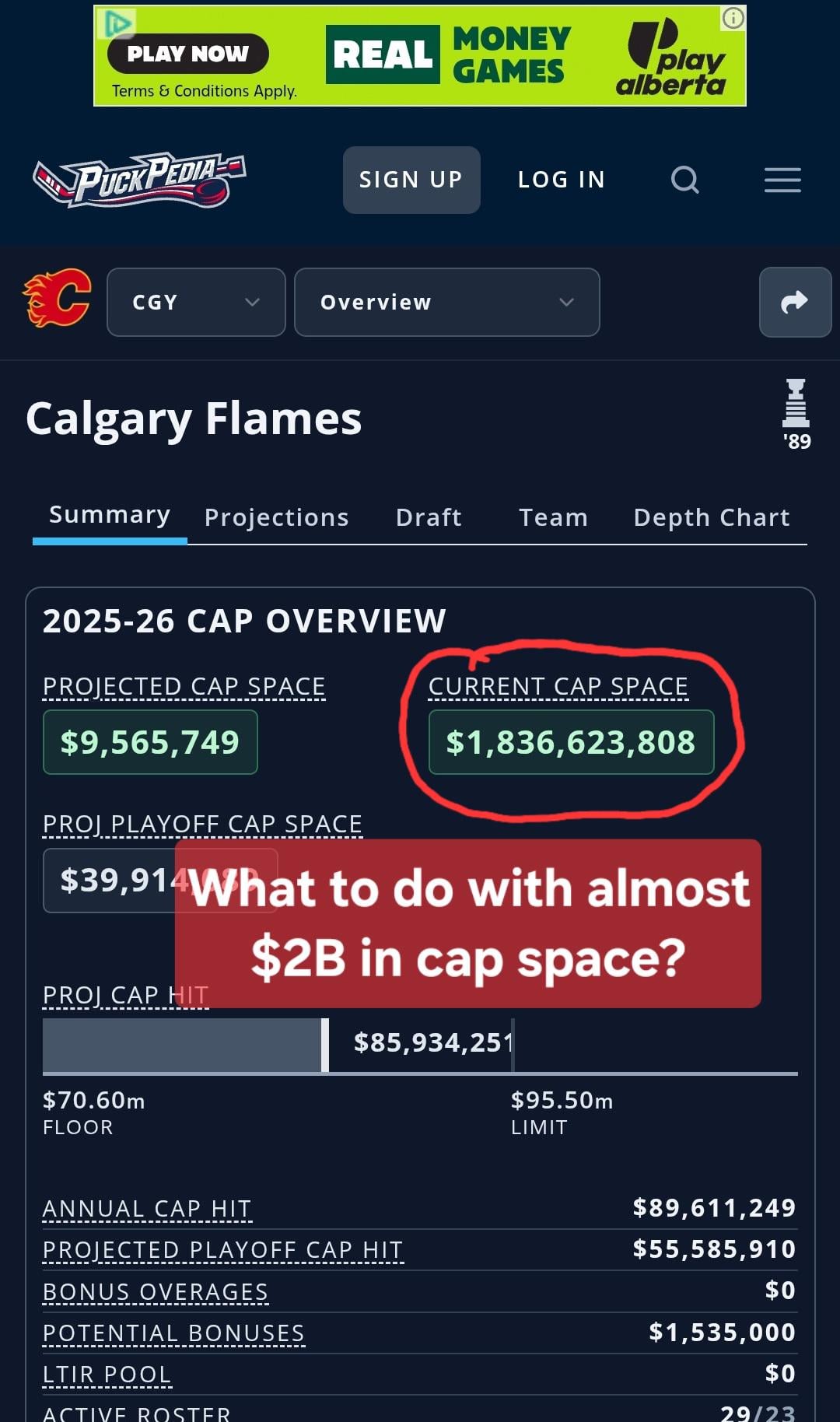840x1422 pixels.
Task: Go to PuckPedia home via logo
Action: point(140,180)
